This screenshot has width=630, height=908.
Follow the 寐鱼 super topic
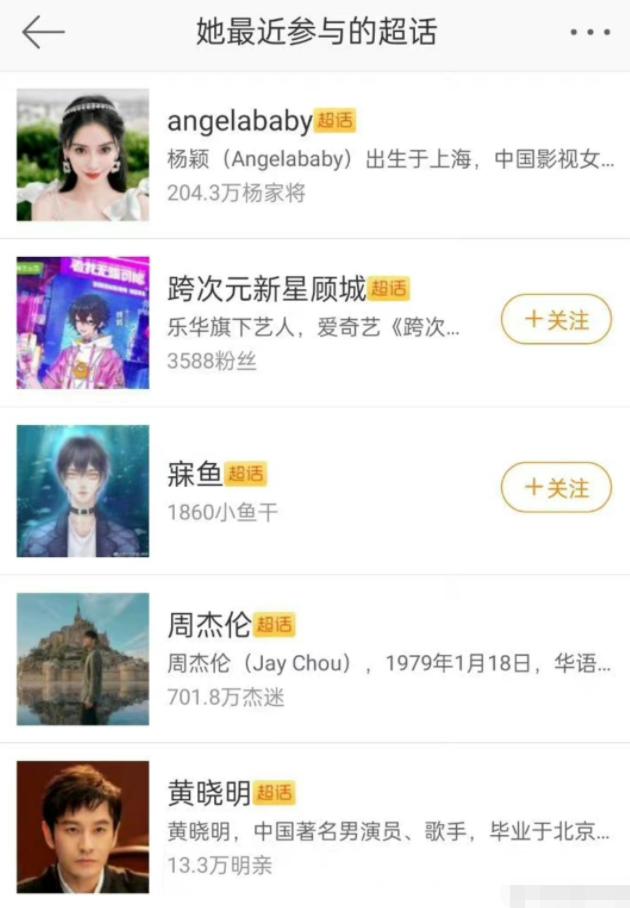[x=556, y=488]
